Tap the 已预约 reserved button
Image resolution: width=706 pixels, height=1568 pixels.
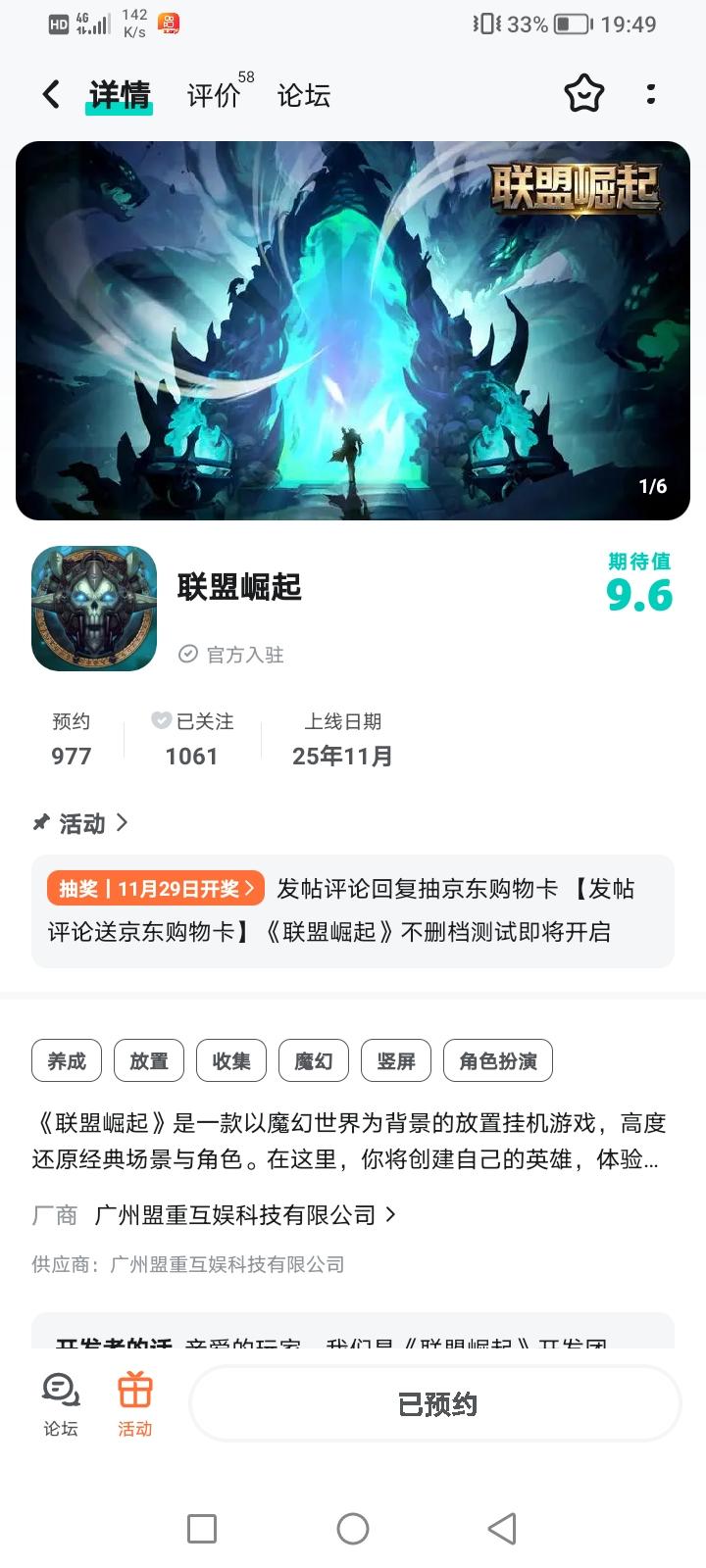[434, 1403]
